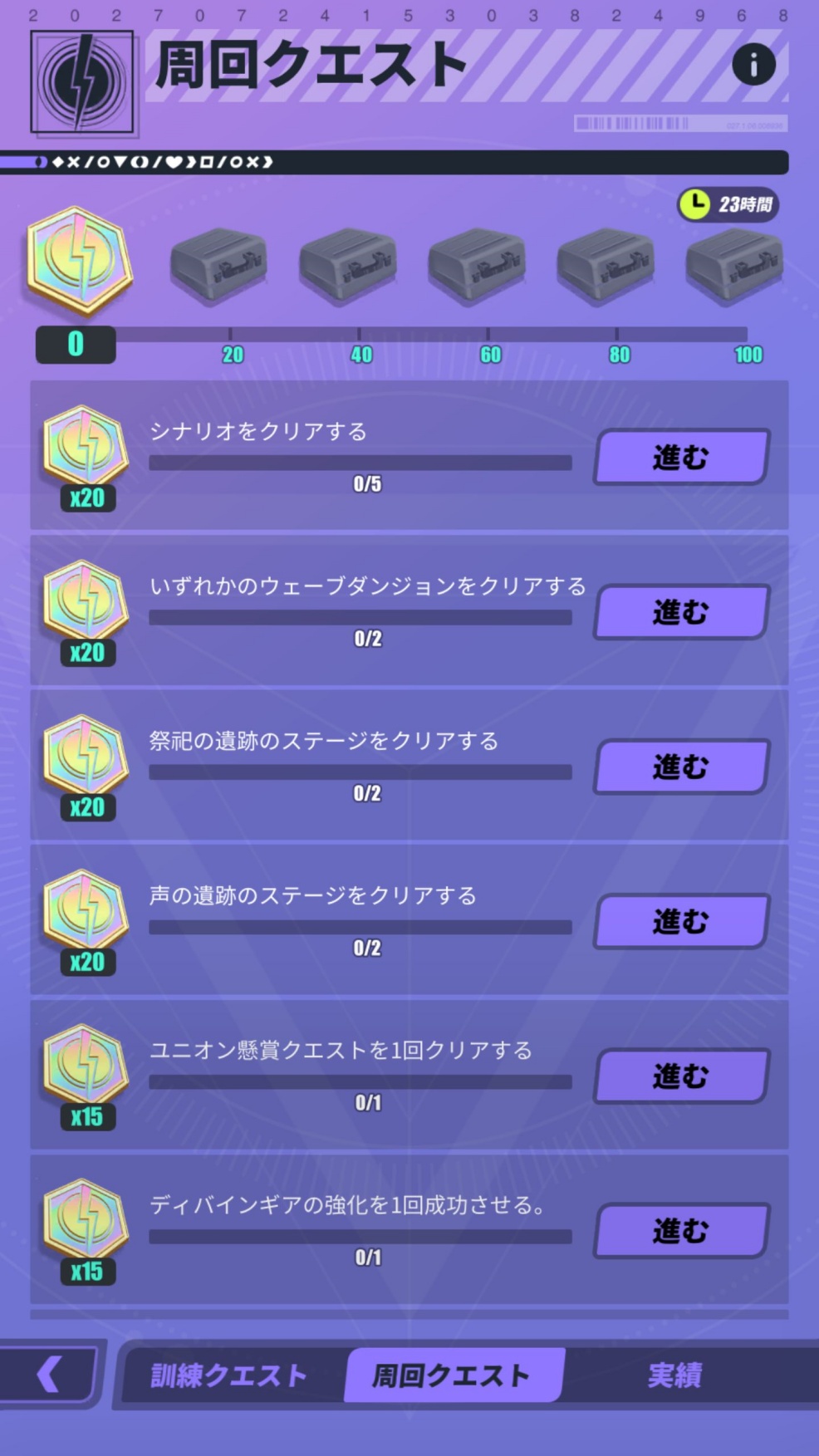Open the reward chest at 100 points
The width and height of the screenshot is (819, 1456).
[x=733, y=264]
